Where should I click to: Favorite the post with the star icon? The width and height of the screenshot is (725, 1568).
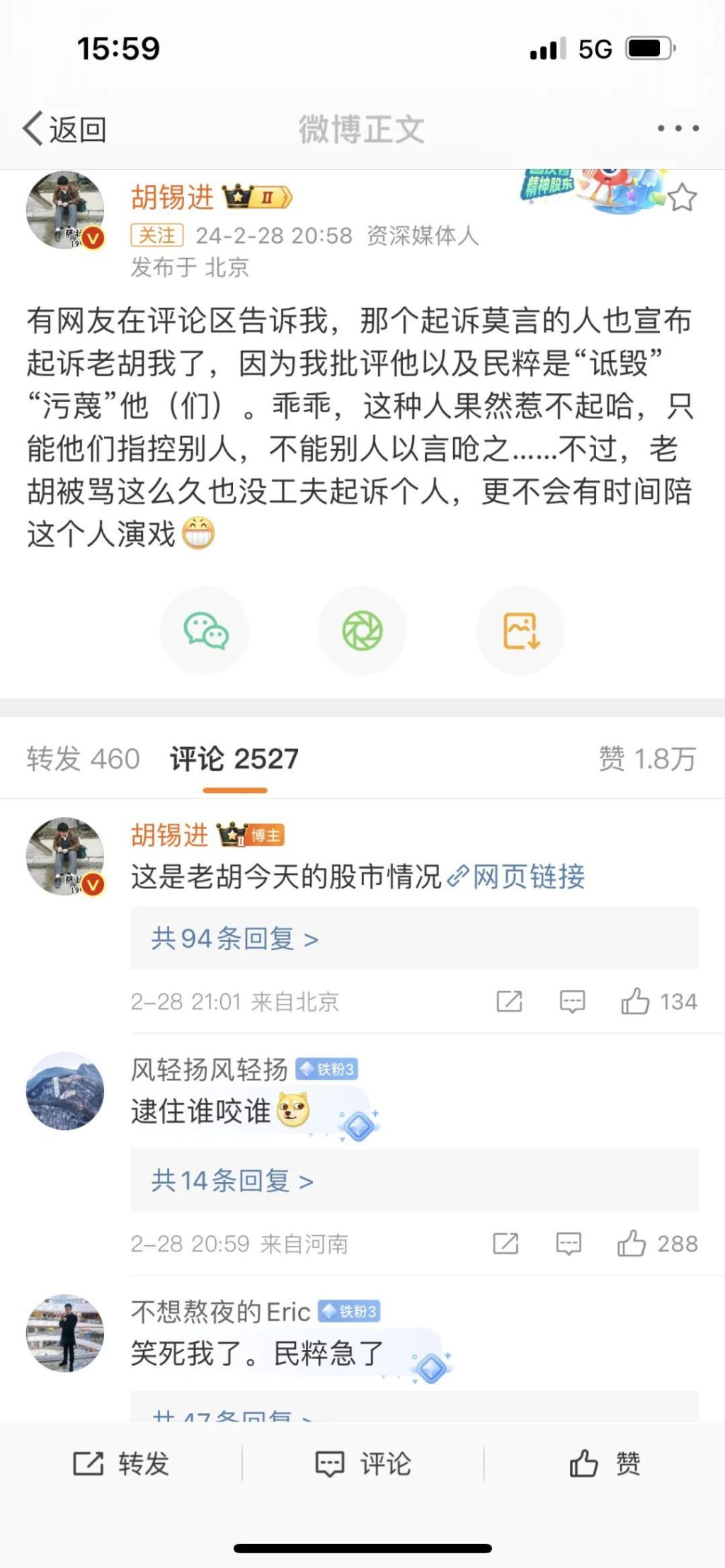click(682, 198)
